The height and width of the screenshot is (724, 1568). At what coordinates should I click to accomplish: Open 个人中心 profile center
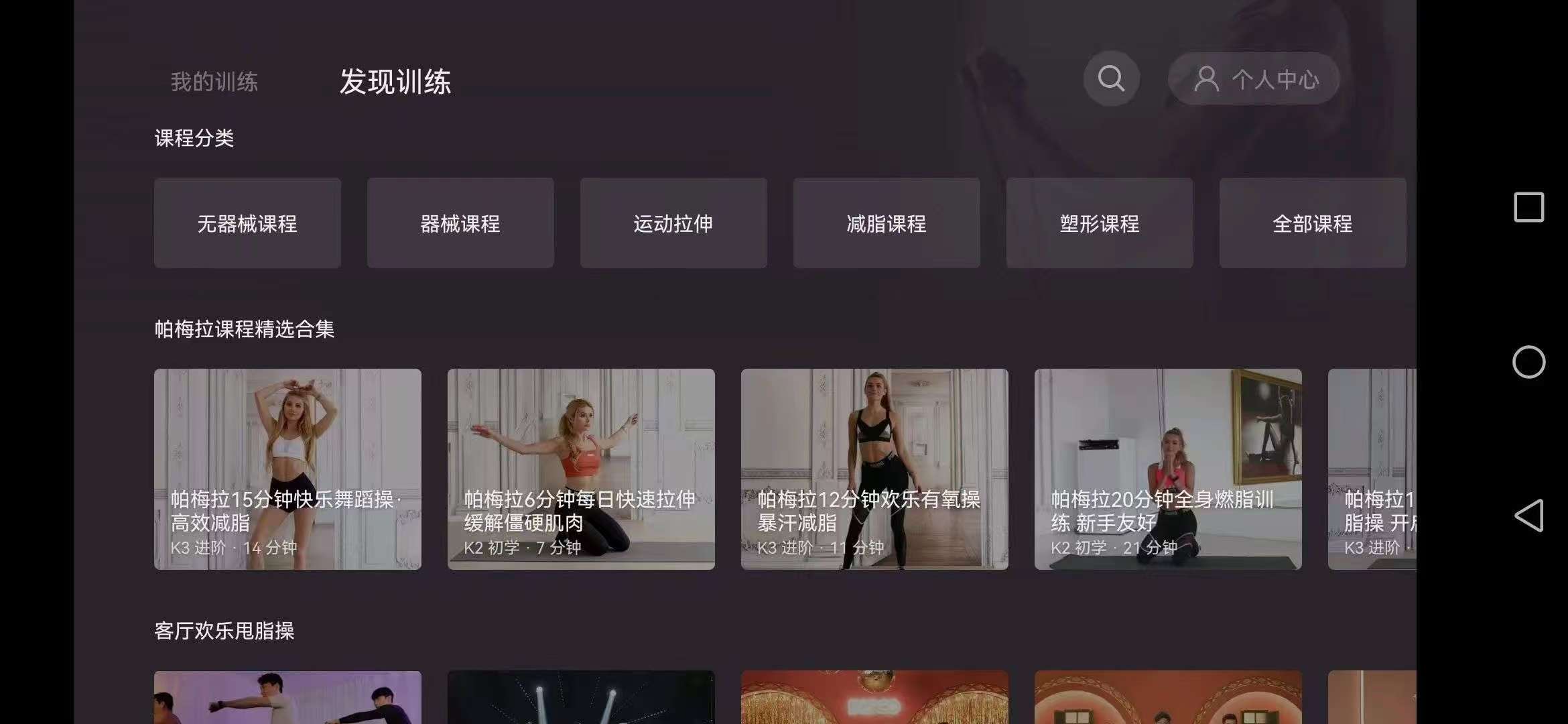point(1254,79)
